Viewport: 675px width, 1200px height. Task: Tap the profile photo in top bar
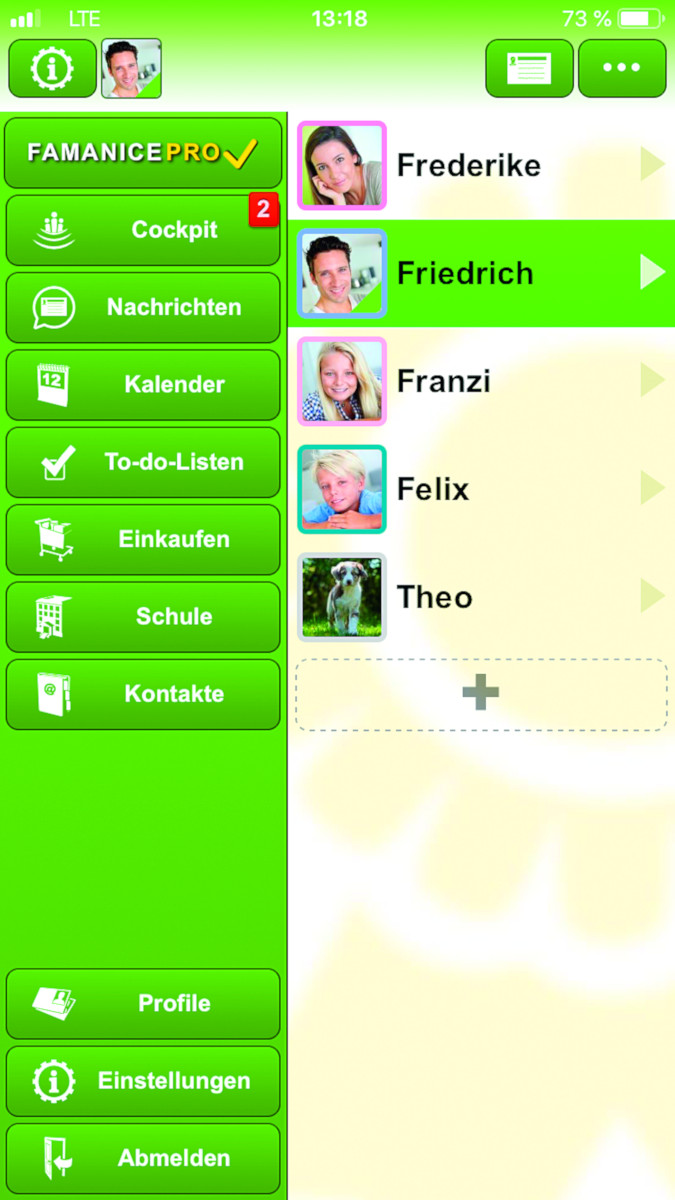[131, 68]
